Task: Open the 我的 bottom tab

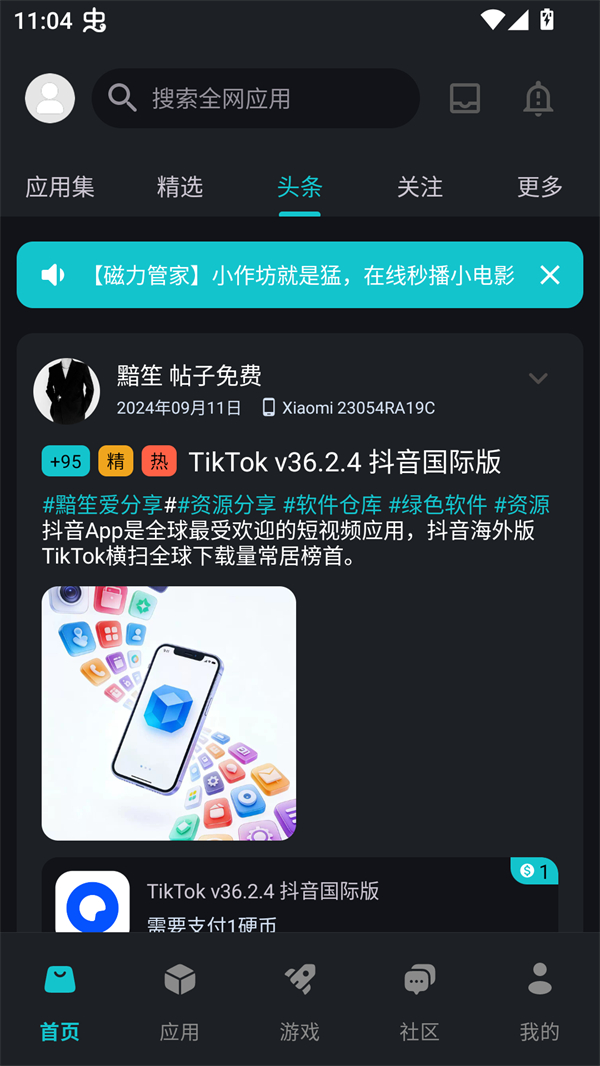Action: [x=540, y=1000]
